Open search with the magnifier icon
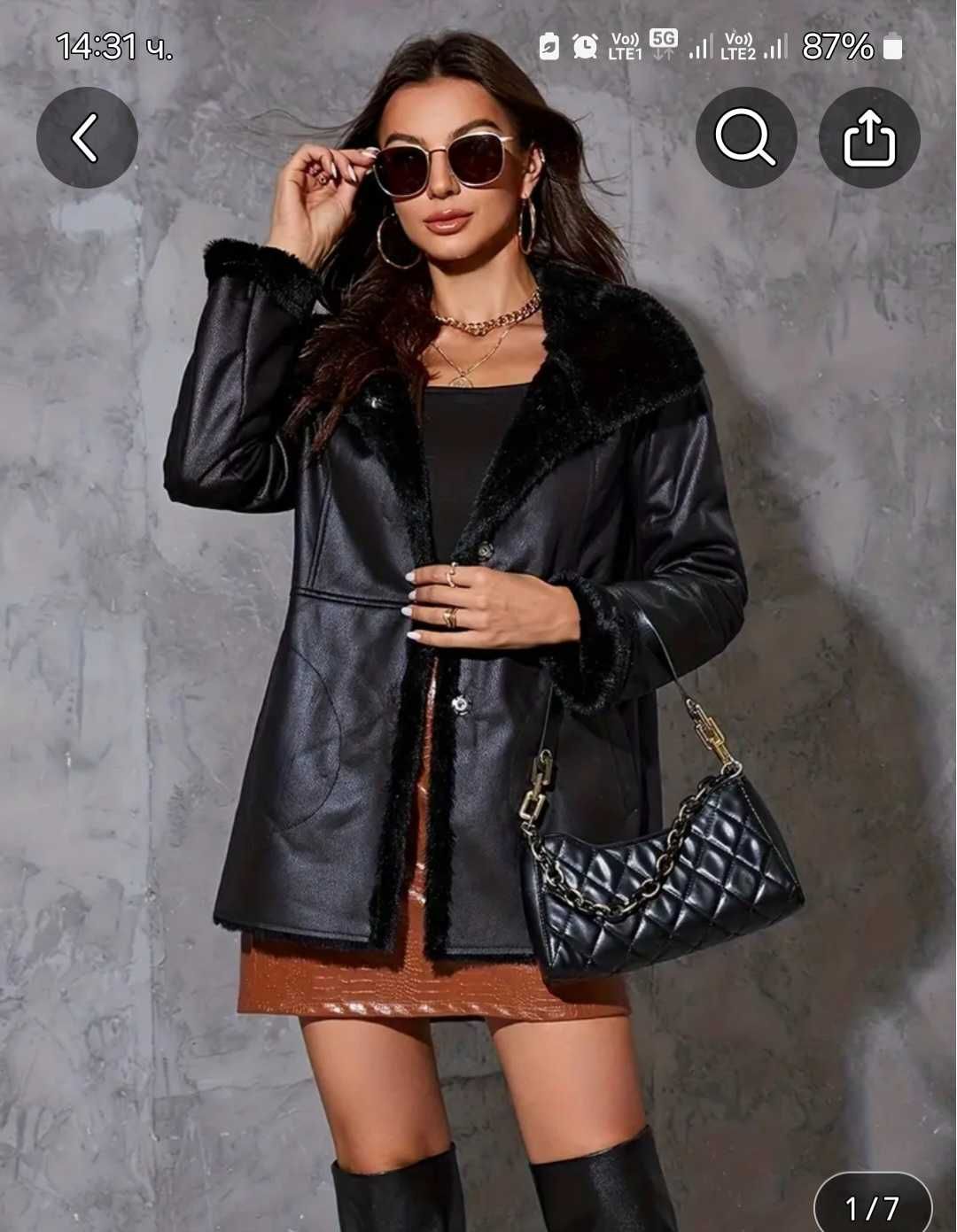The height and width of the screenshot is (1232, 957). tap(745, 137)
